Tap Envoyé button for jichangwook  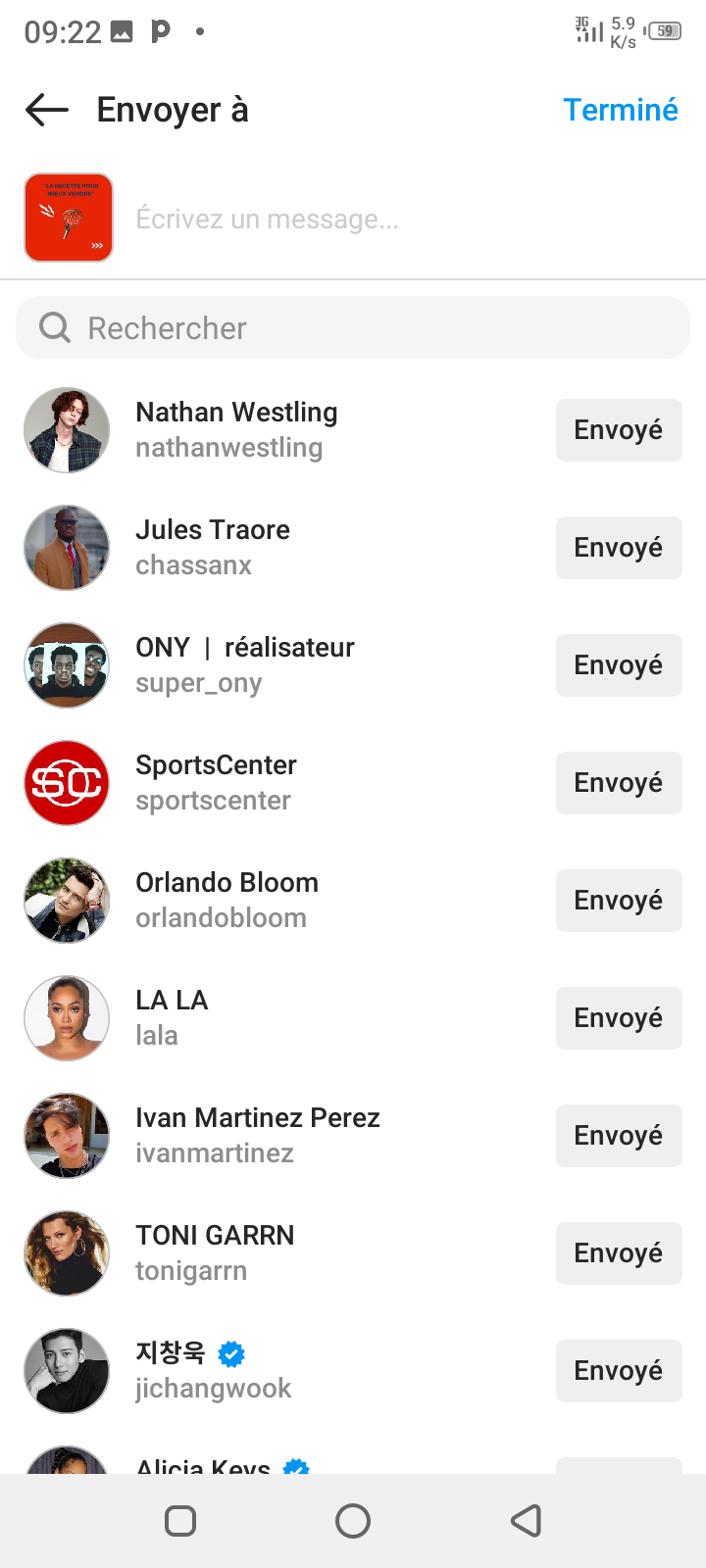coord(619,1371)
